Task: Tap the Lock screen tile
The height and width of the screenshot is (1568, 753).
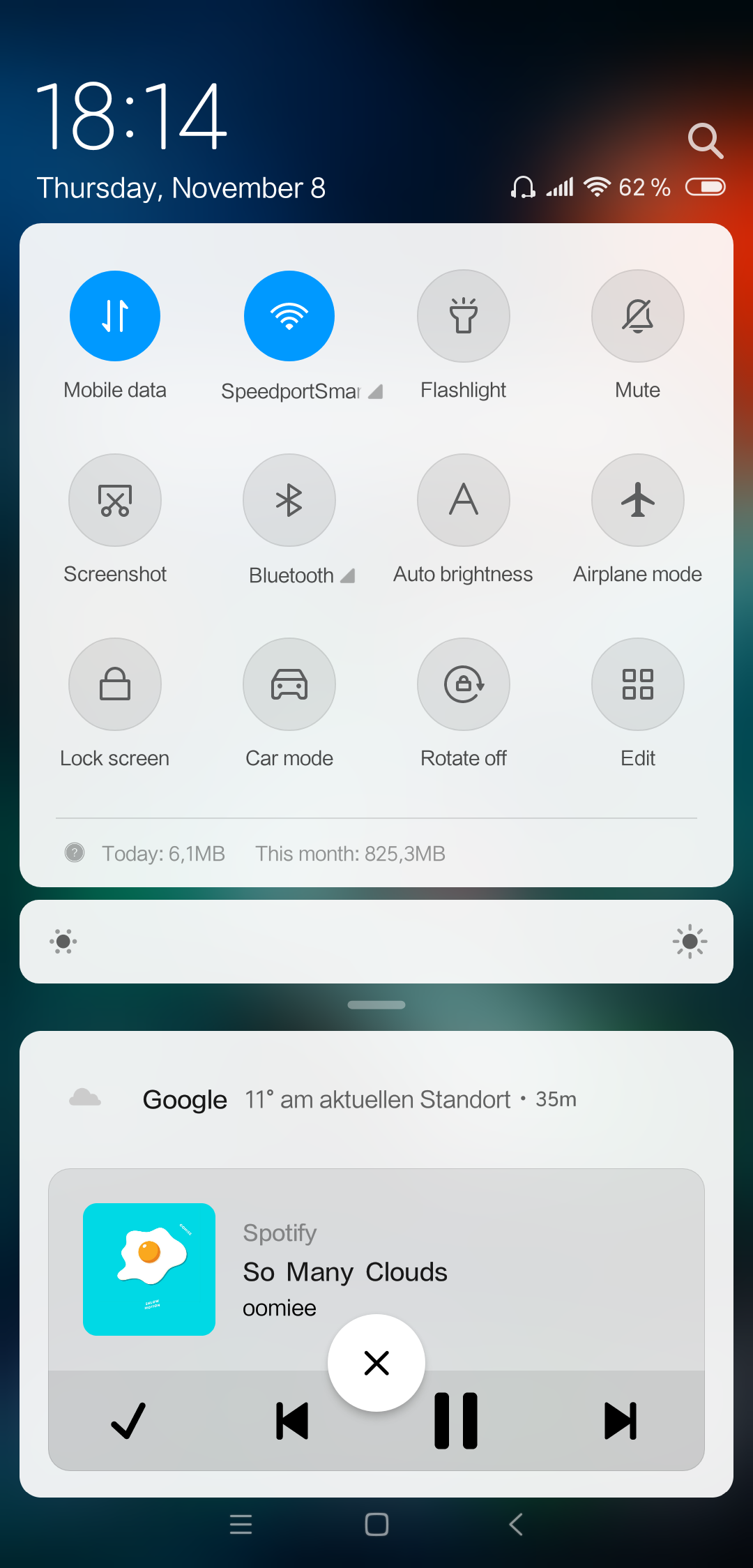Action: [115, 684]
